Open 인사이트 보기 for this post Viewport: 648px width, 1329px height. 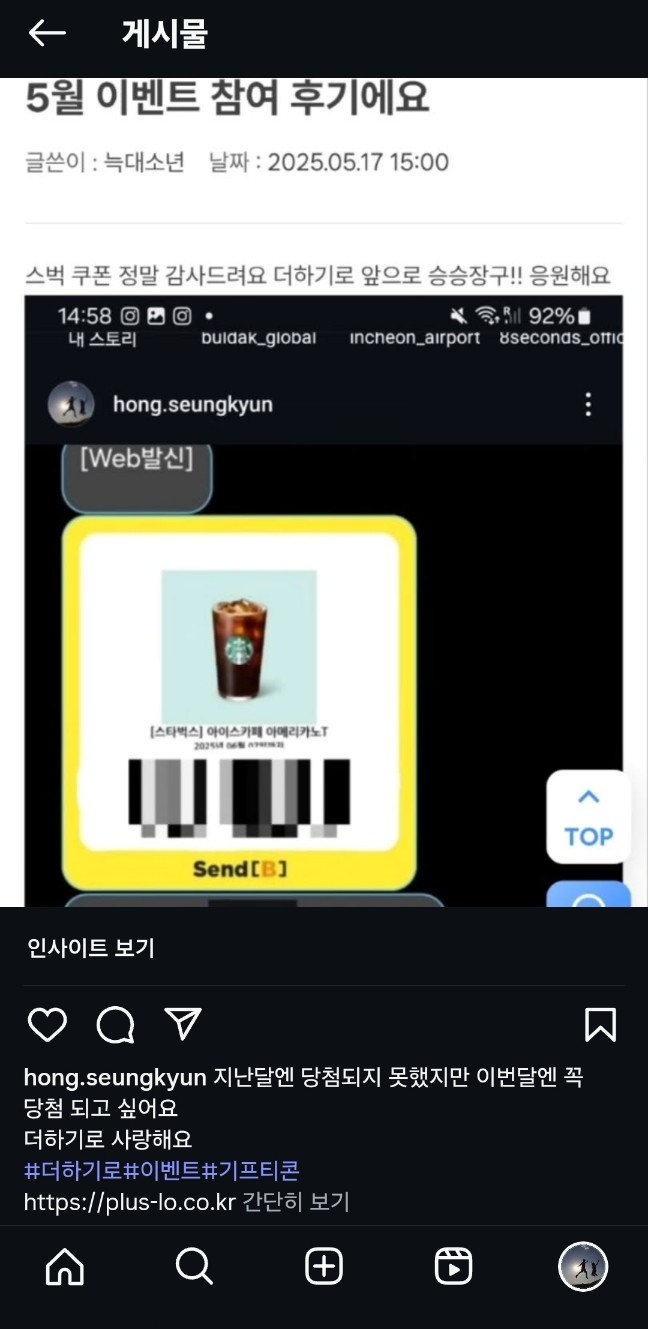click(91, 948)
